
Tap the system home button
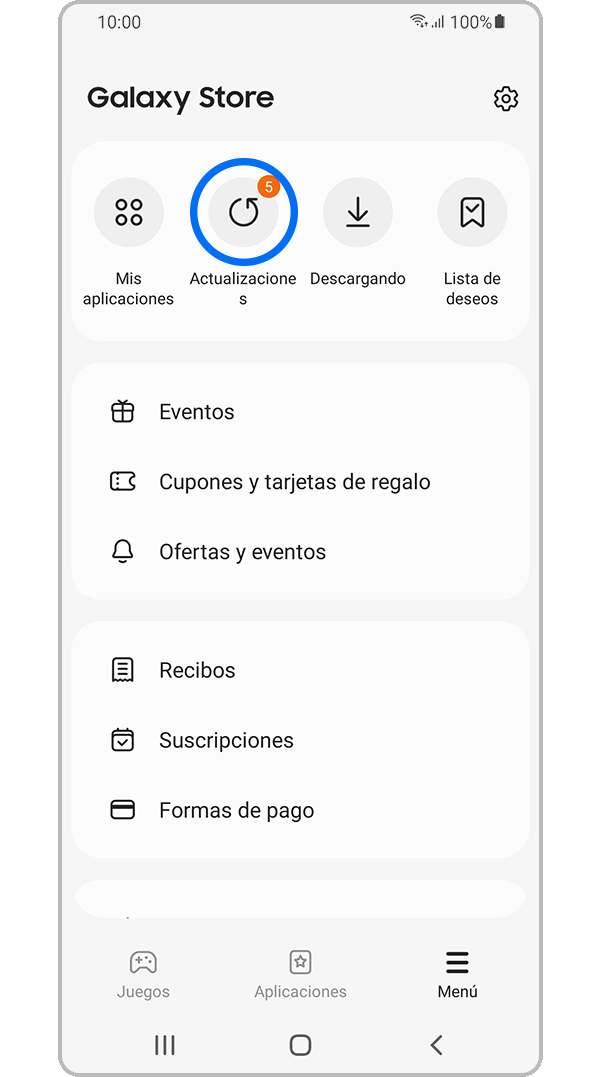click(x=300, y=1045)
